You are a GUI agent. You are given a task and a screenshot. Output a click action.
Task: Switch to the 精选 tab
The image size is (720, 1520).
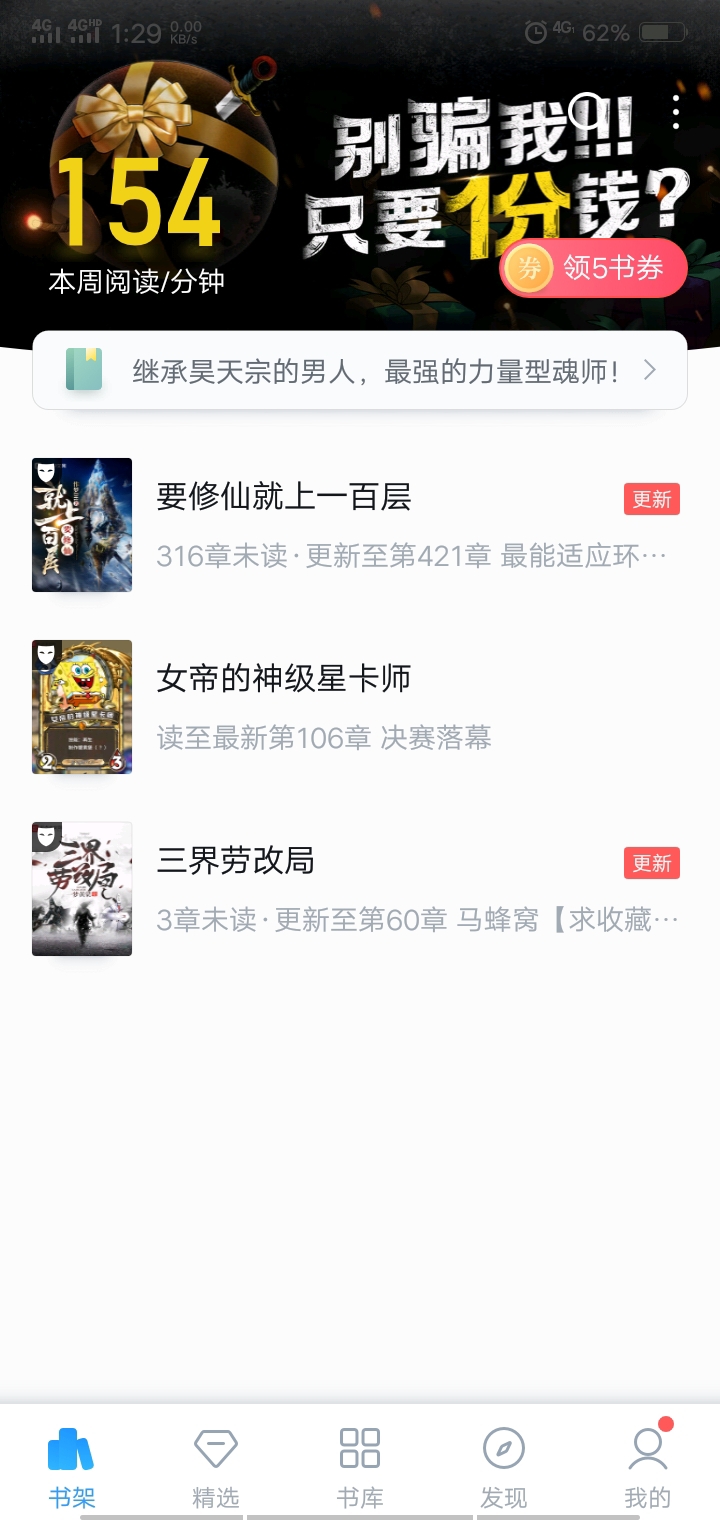(216, 1466)
